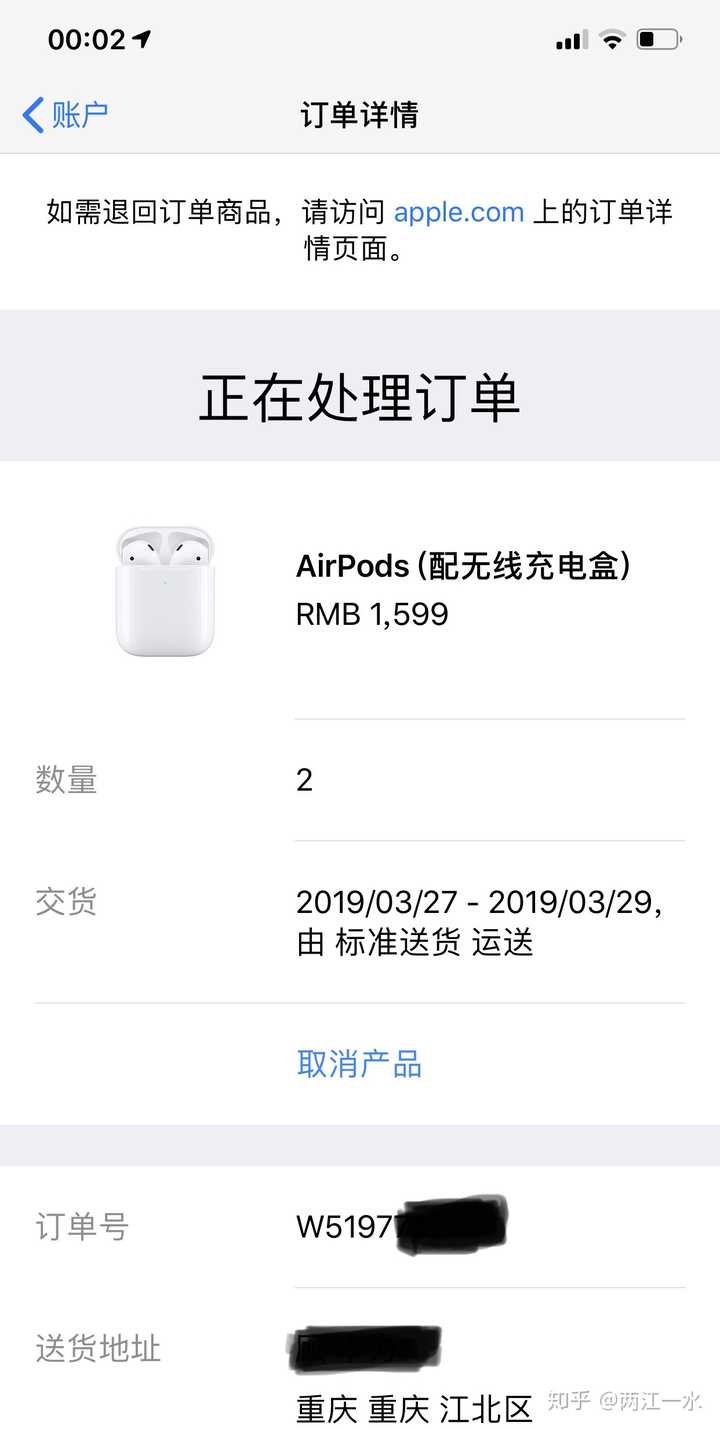Viewport: 720px width, 1430px height.
Task: Tap the address line 重庆 重庆 江北区
Action: [x=414, y=1407]
